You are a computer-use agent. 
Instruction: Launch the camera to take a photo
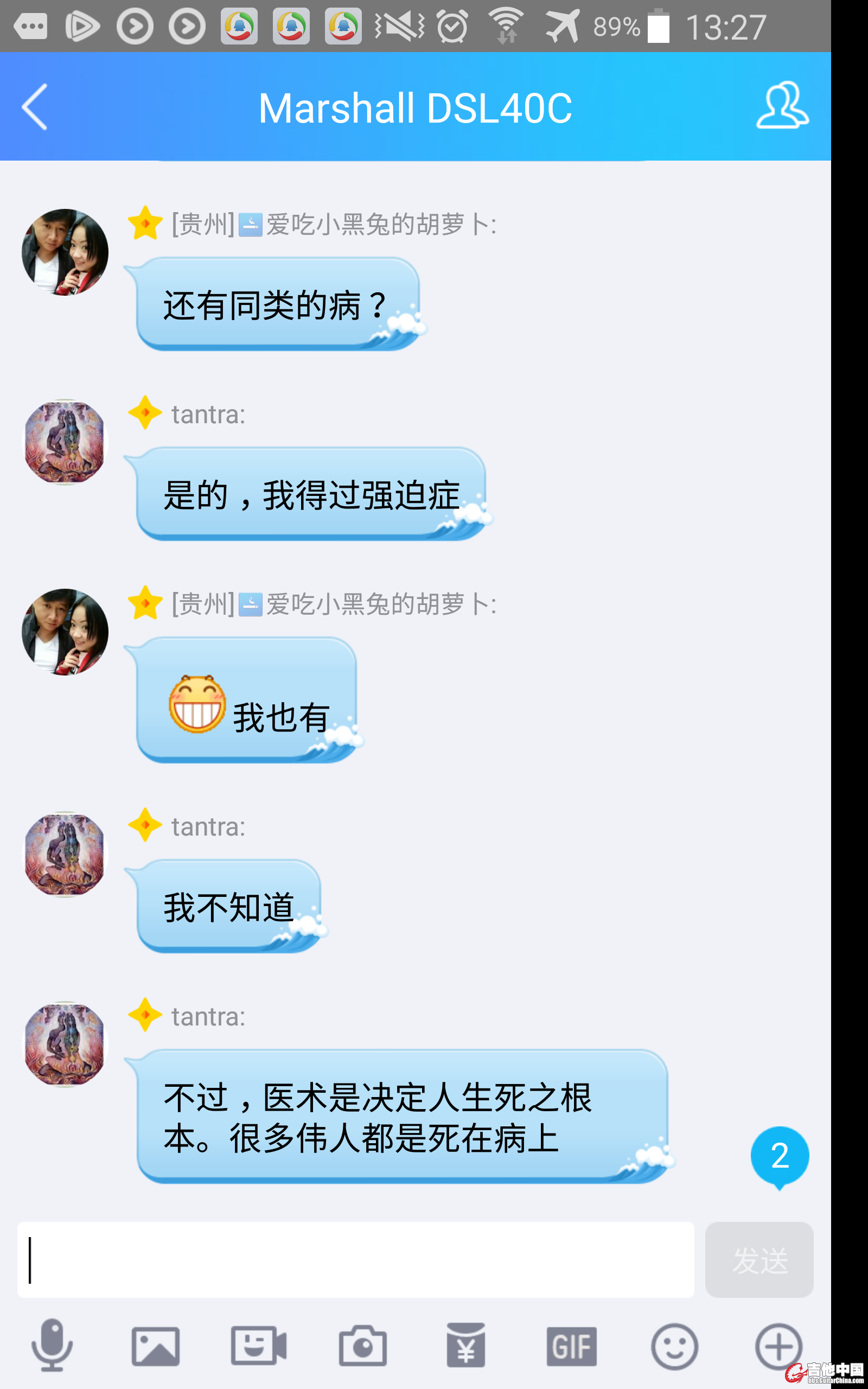point(362,1346)
